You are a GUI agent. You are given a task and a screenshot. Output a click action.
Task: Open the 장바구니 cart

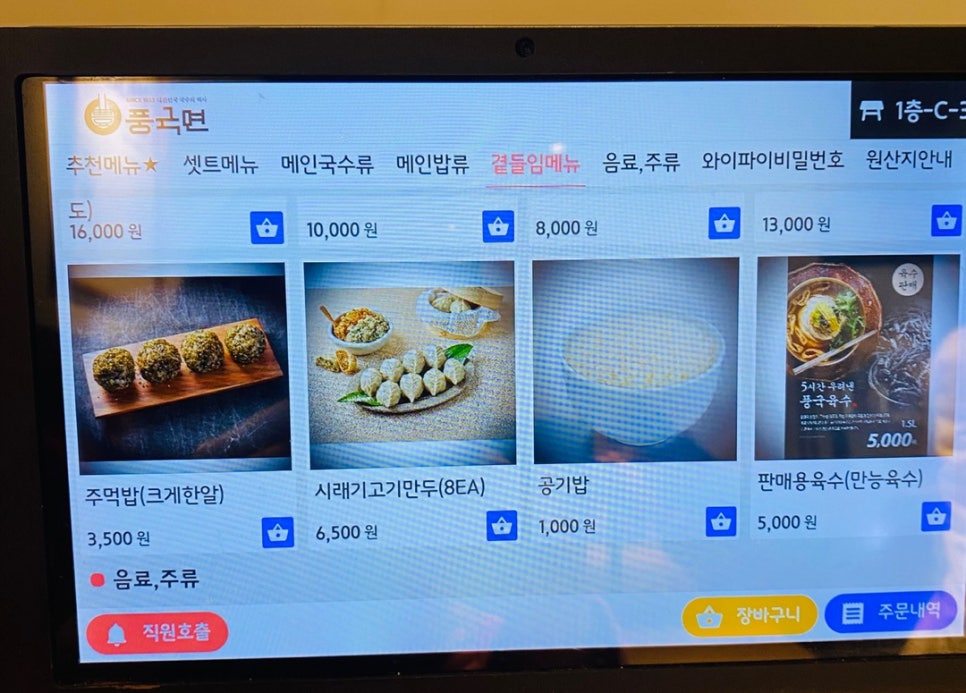click(x=749, y=616)
